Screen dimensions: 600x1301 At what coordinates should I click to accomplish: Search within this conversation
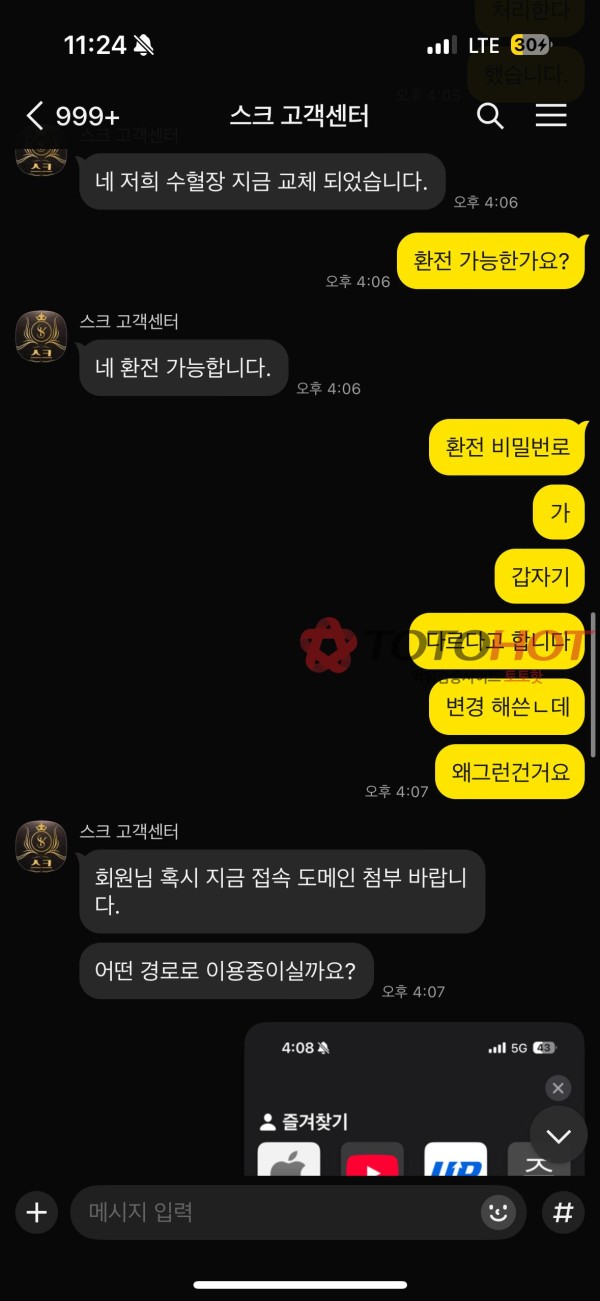[x=490, y=116]
